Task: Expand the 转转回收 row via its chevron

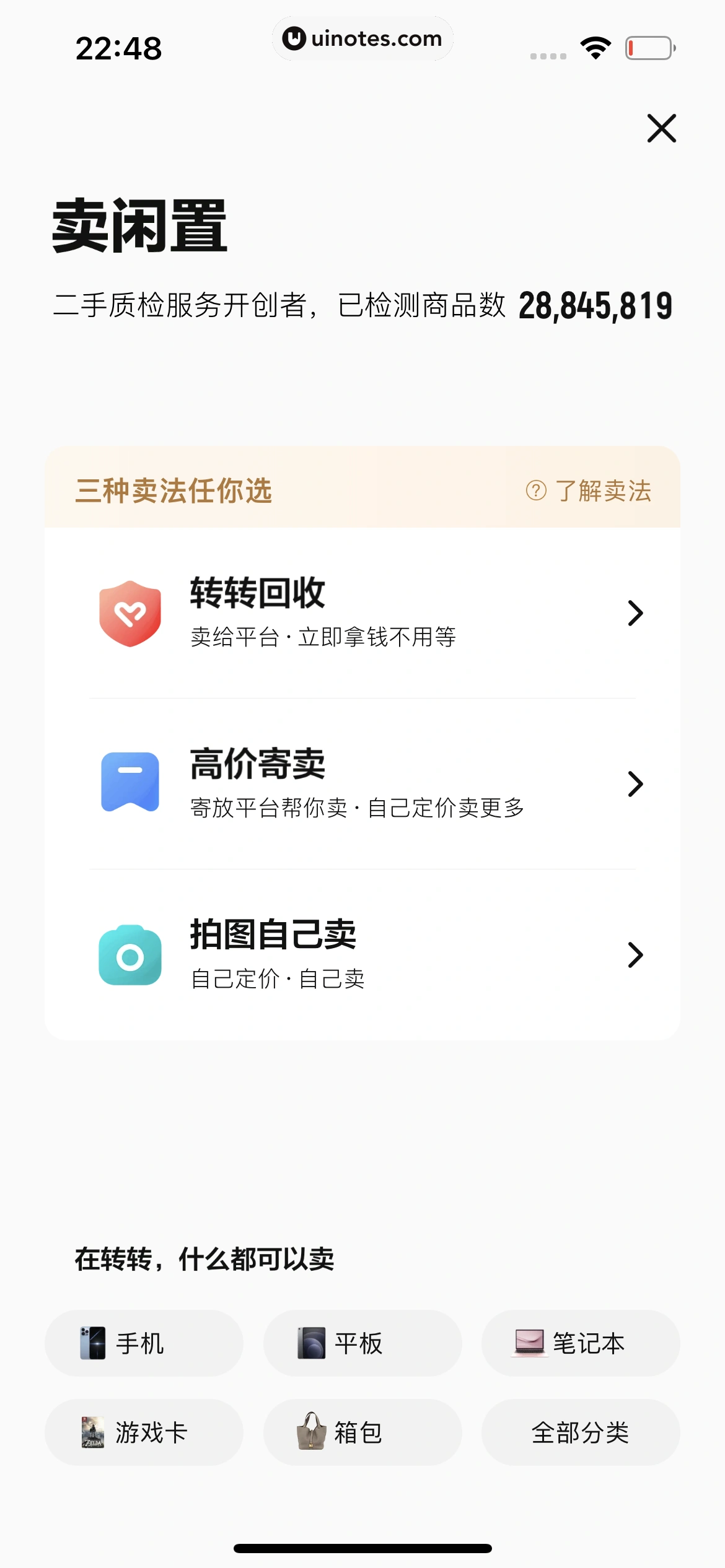Action: (x=636, y=612)
